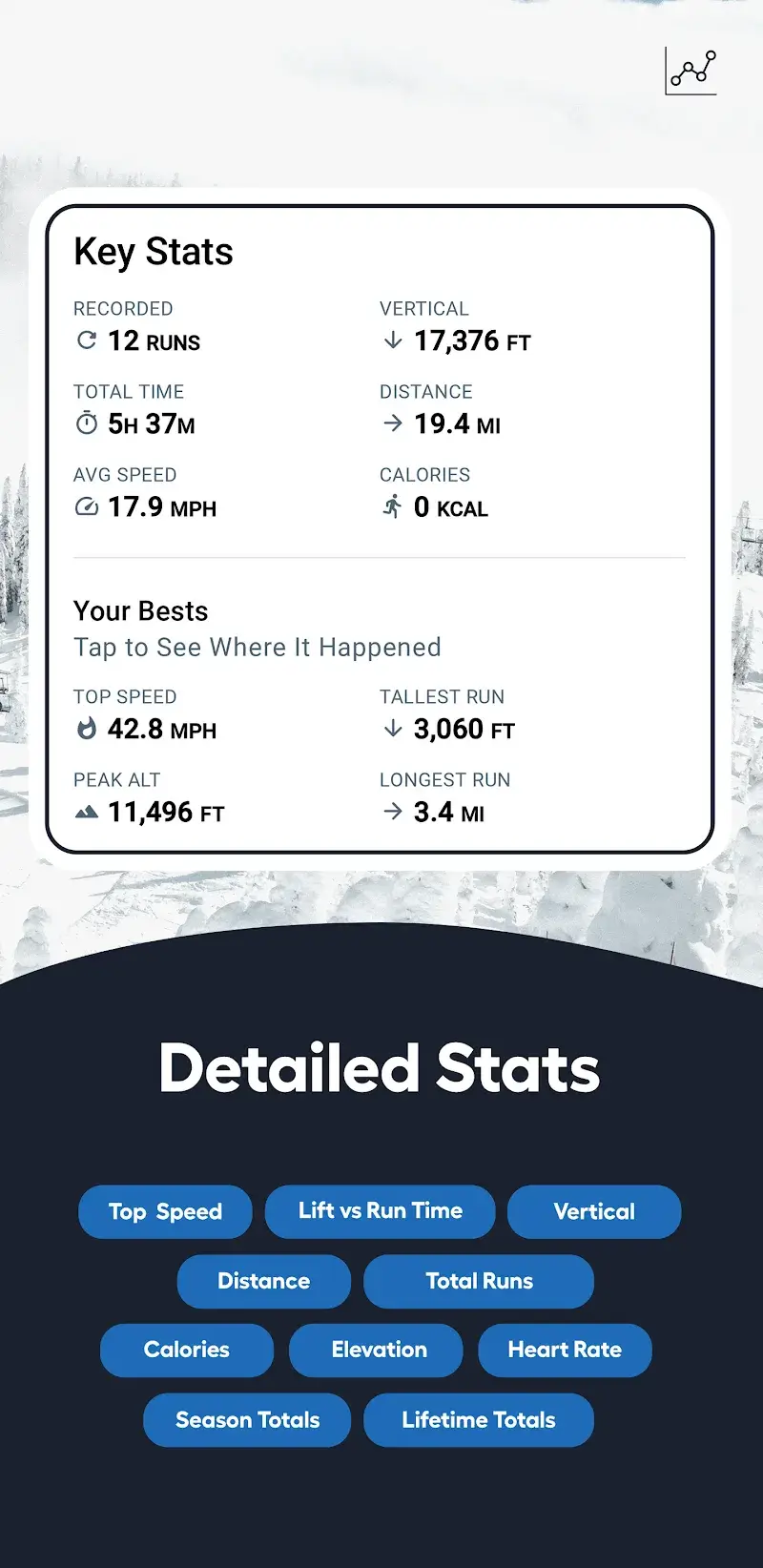The image size is (763, 1568).
Task: Open Lift vs Run Time stats
Action: pos(381,1211)
